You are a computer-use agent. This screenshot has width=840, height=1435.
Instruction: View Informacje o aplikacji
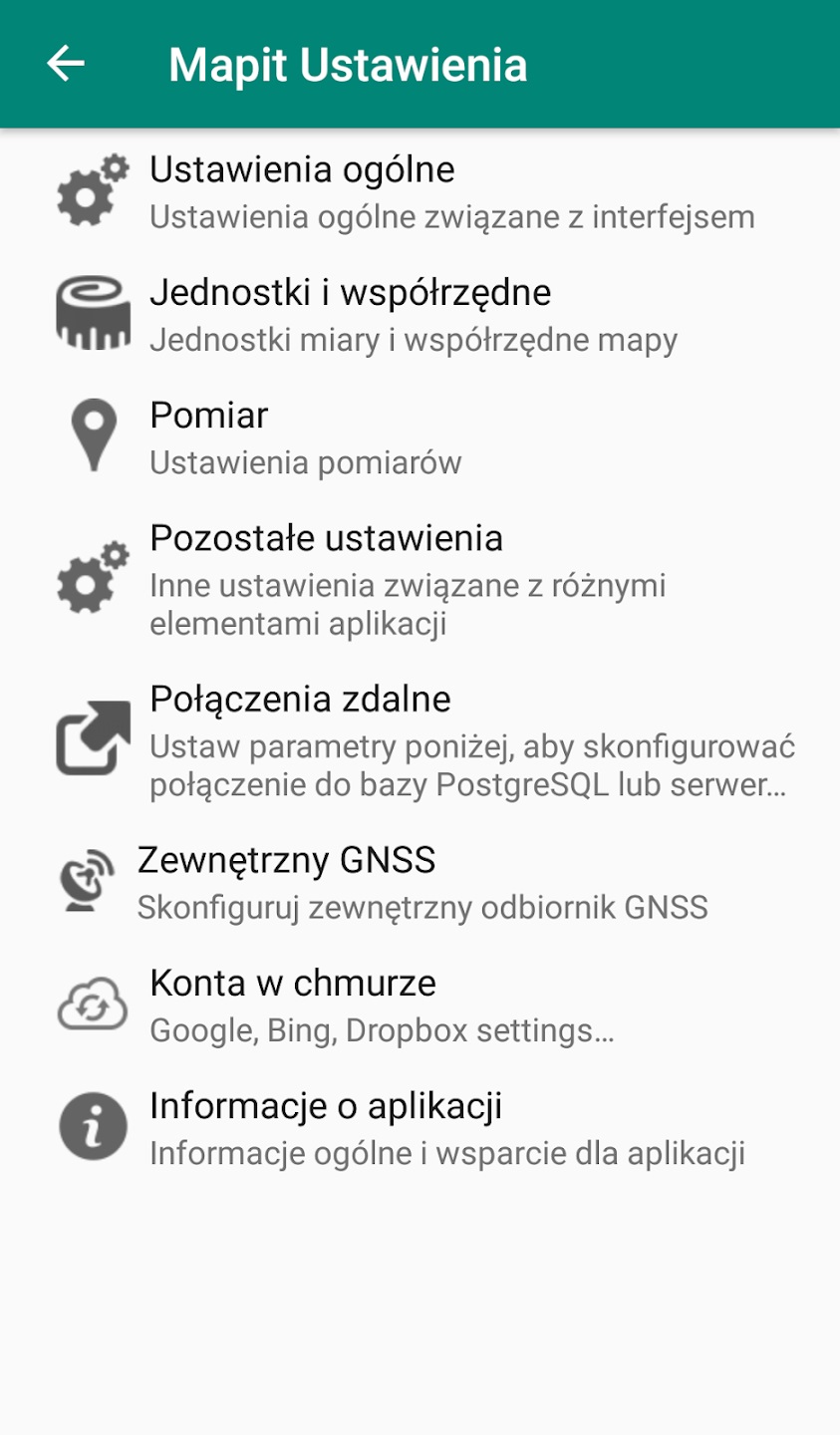[x=419, y=1128]
